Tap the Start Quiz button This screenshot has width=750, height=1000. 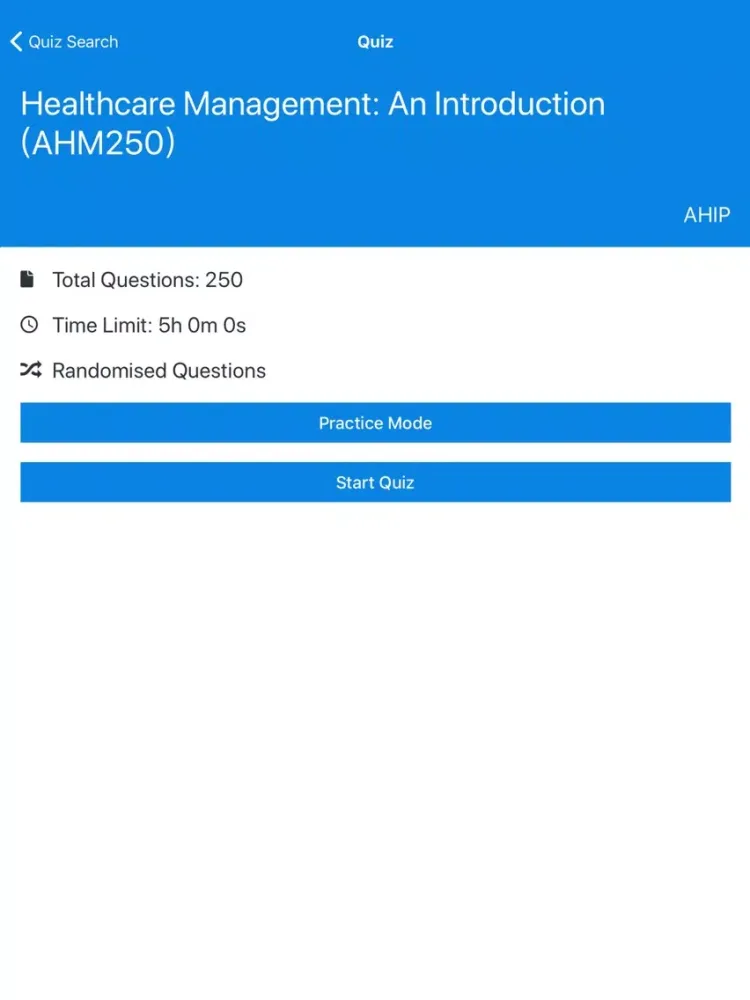[x=375, y=482]
